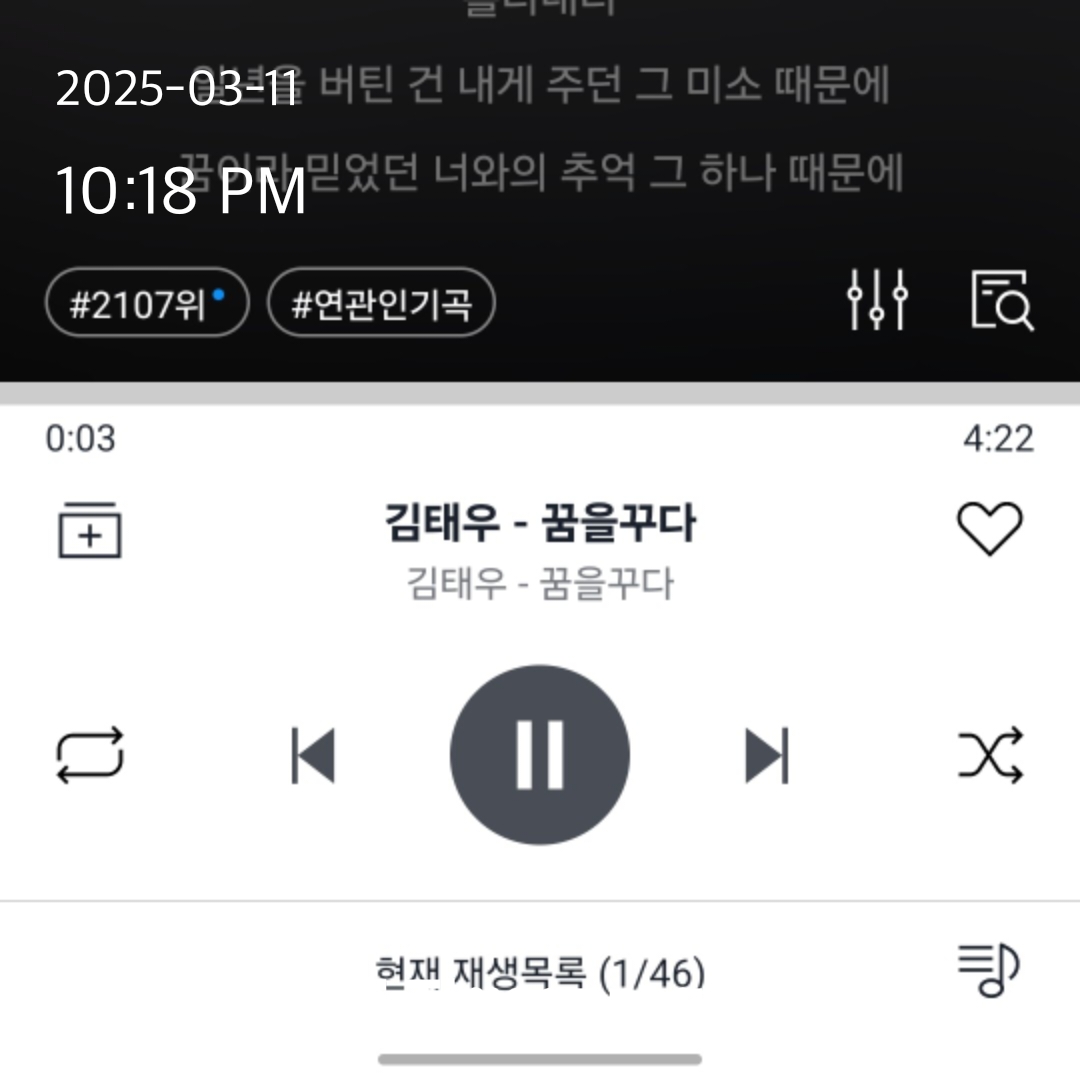The width and height of the screenshot is (1080, 1080).
Task: Pause the current song
Action: tap(539, 755)
